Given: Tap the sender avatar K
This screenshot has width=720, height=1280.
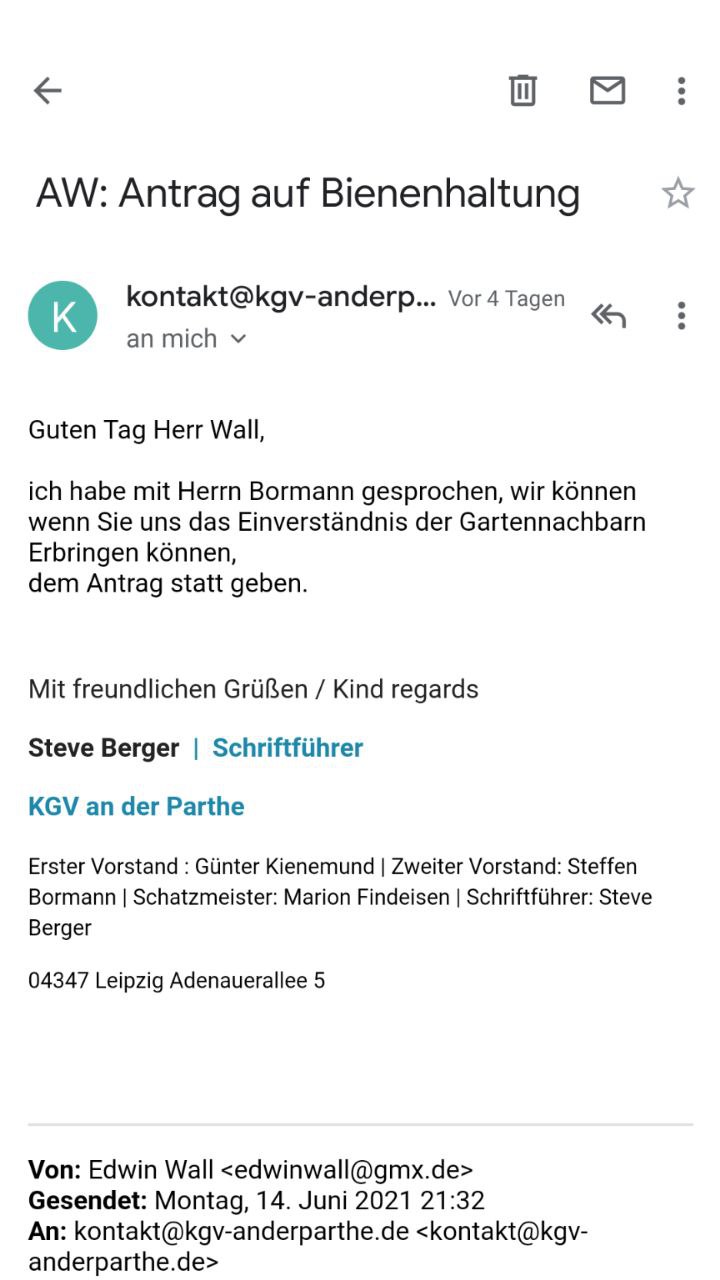Looking at the screenshot, I should click(x=63, y=315).
